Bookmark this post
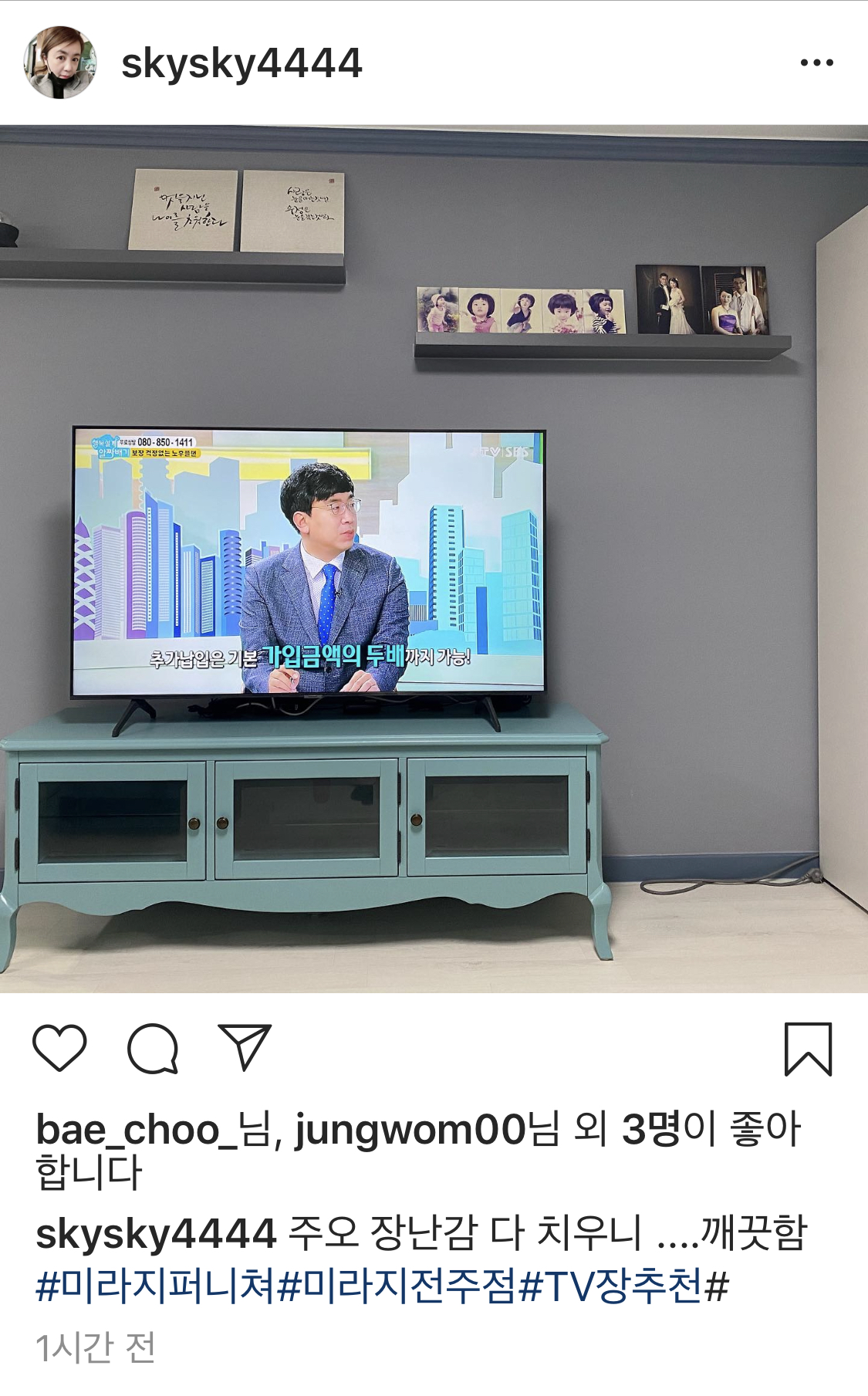 click(x=808, y=1049)
